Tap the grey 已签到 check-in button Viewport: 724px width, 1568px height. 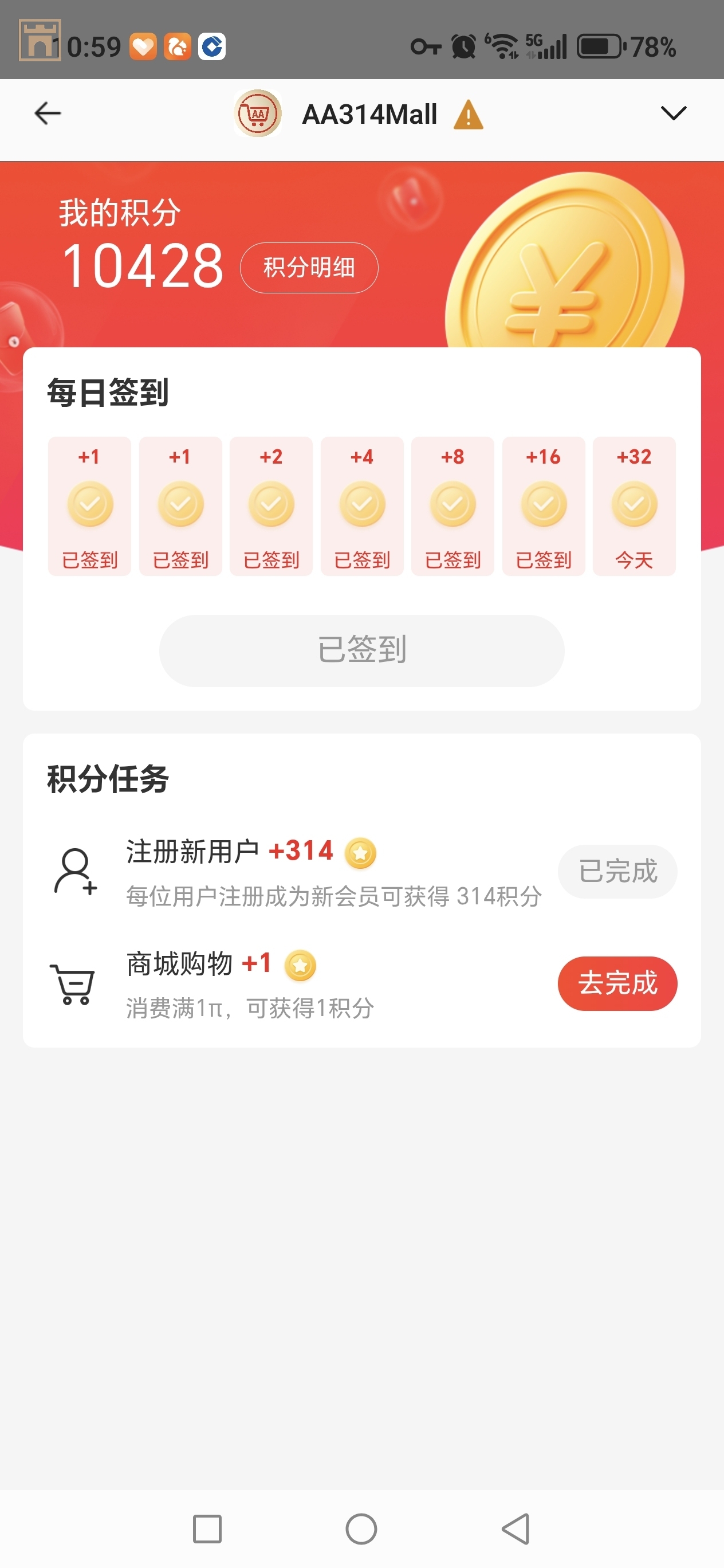[361, 650]
